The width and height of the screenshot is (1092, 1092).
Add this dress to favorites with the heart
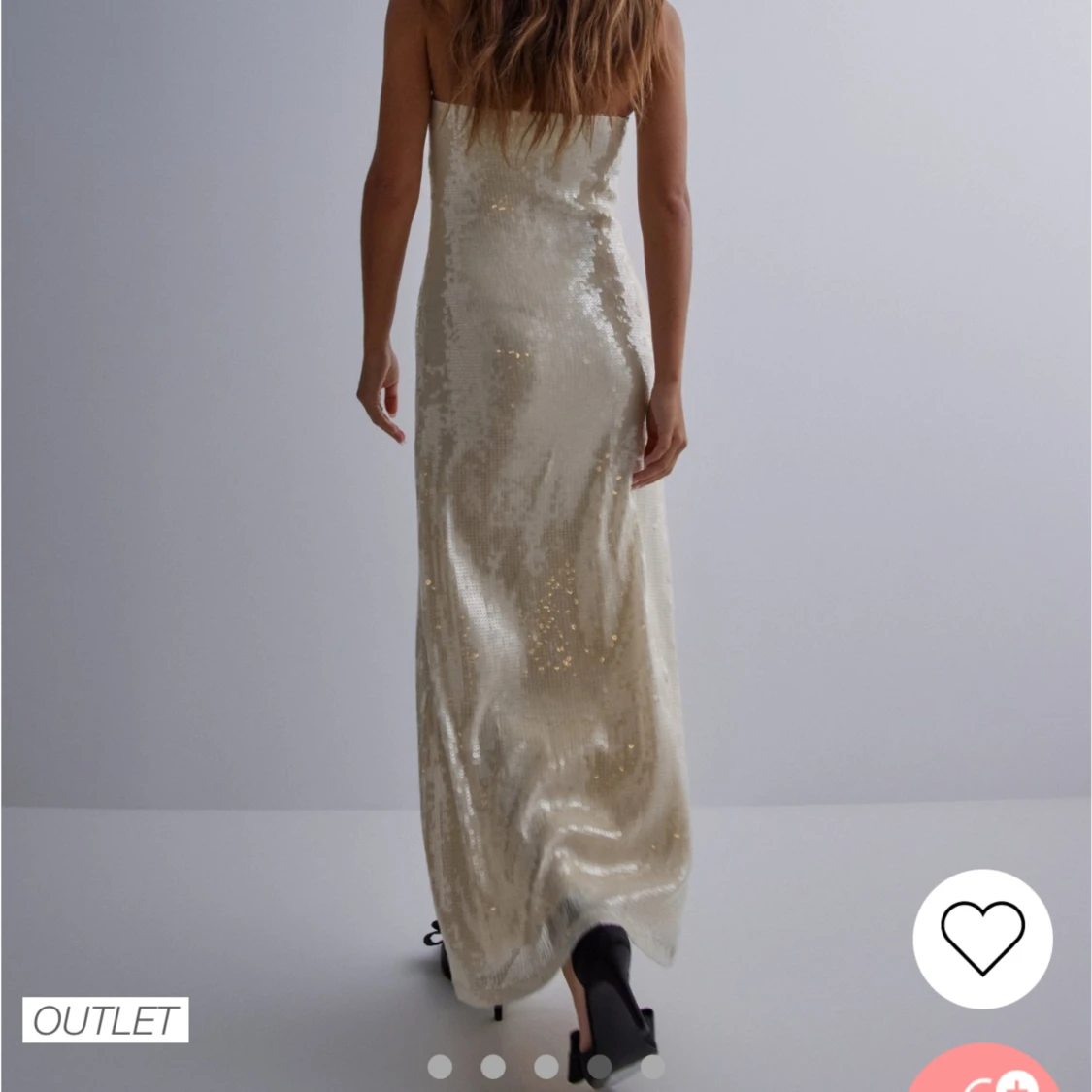click(981, 938)
